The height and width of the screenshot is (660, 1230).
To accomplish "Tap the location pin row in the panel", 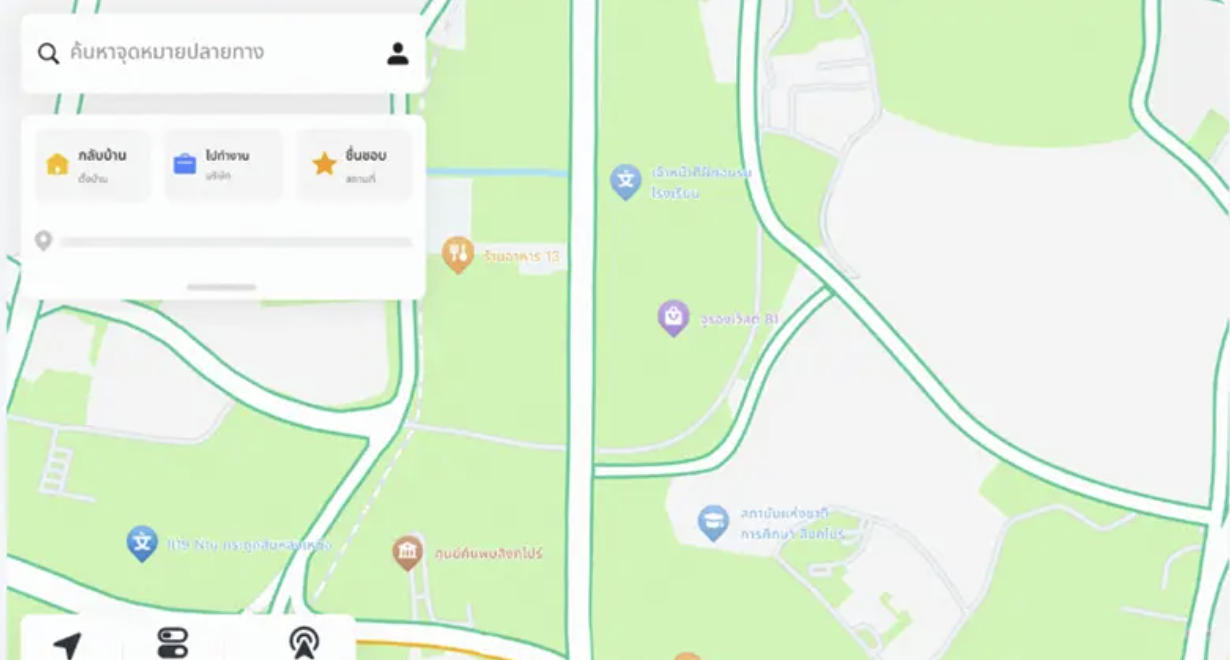I will [x=222, y=241].
